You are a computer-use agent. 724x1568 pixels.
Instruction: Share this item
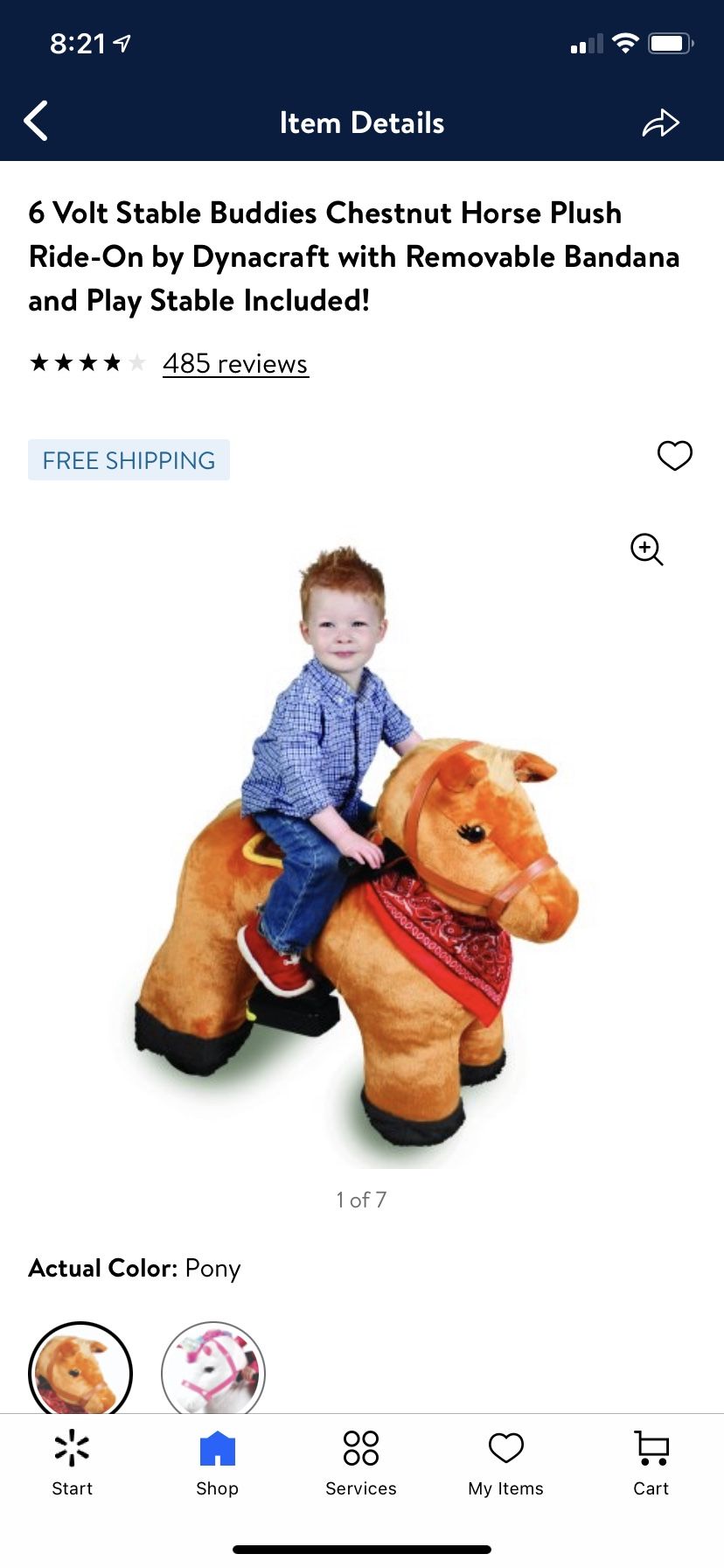click(x=660, y=123)
